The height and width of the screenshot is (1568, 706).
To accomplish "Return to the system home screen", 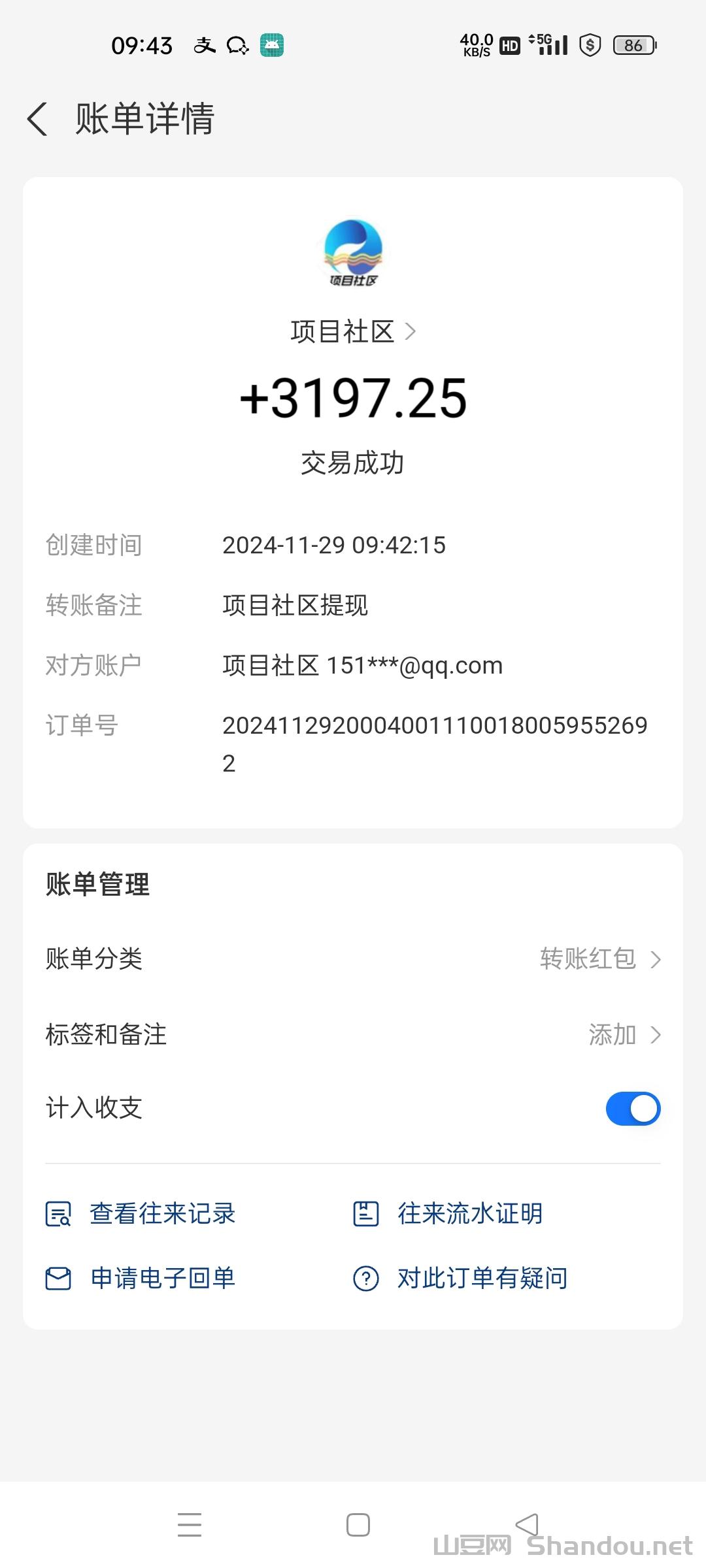I will point(358,1525).
